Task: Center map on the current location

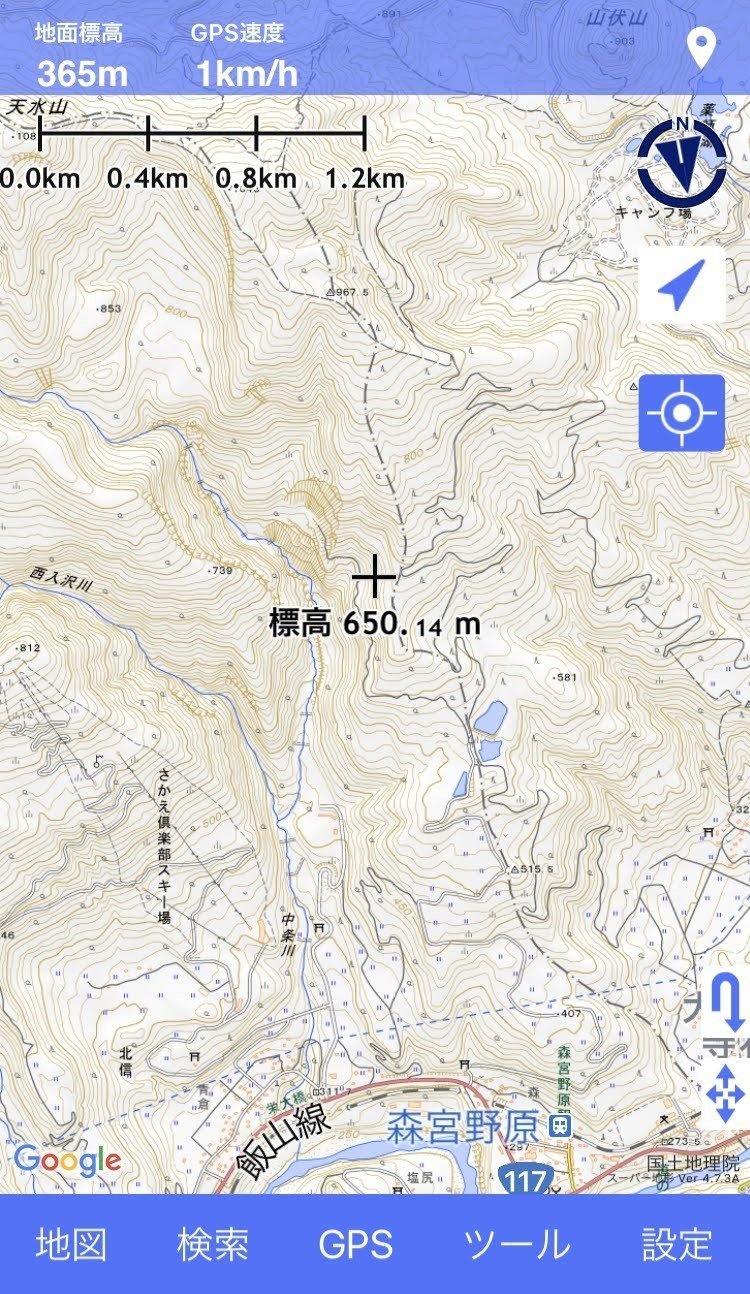Action: pyautogui.click(x=682, y=412)
